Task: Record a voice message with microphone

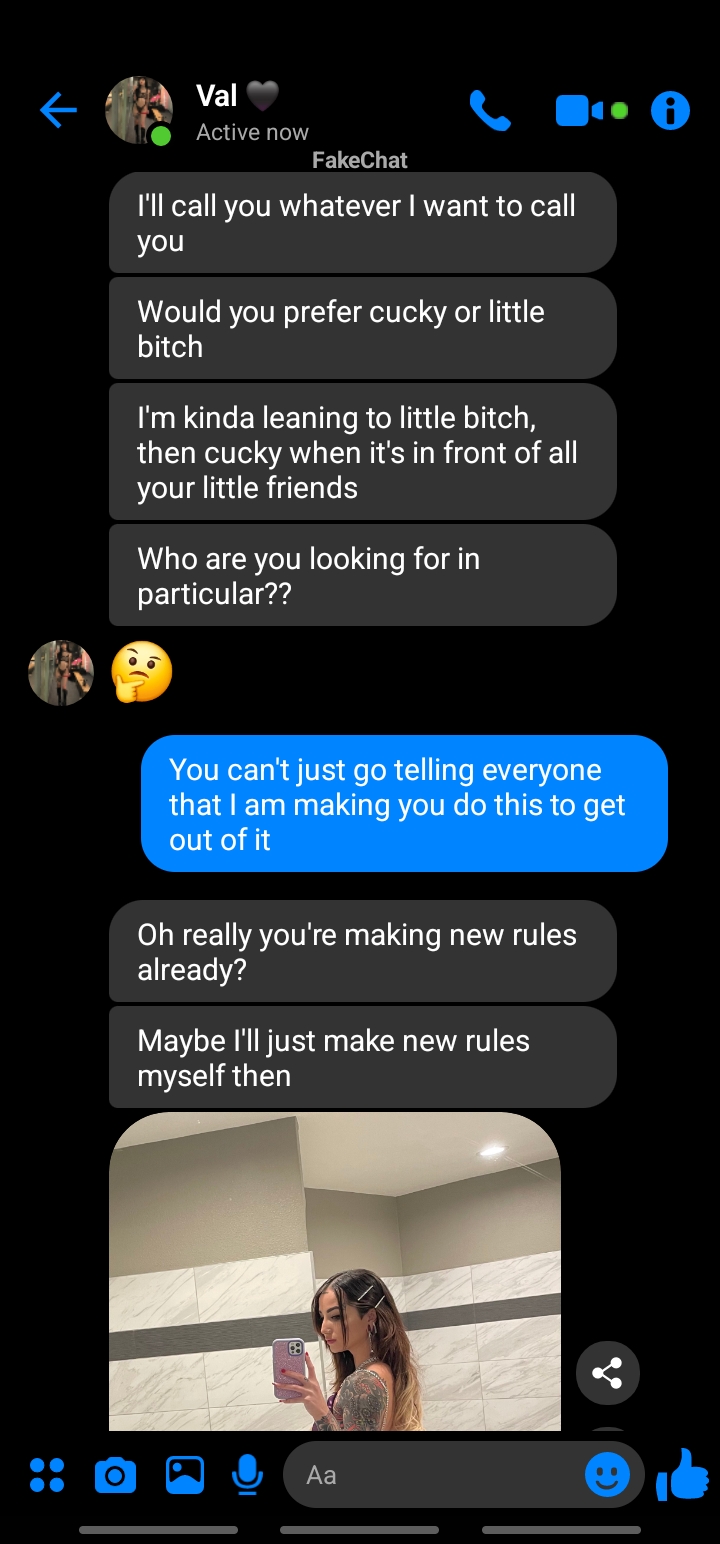Action: click(x=247, y=1475)
